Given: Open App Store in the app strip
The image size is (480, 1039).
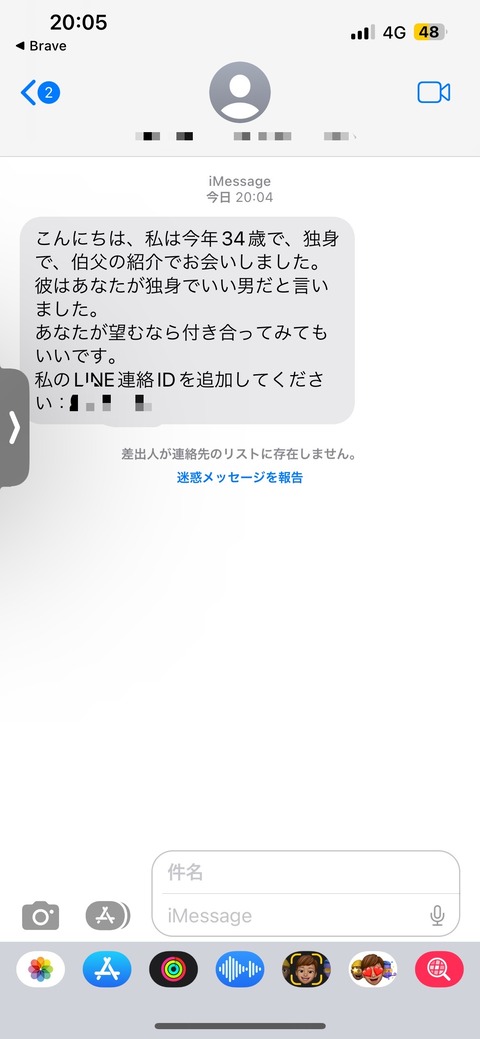Looking at the screenshot, I should [x=107, y=969].
